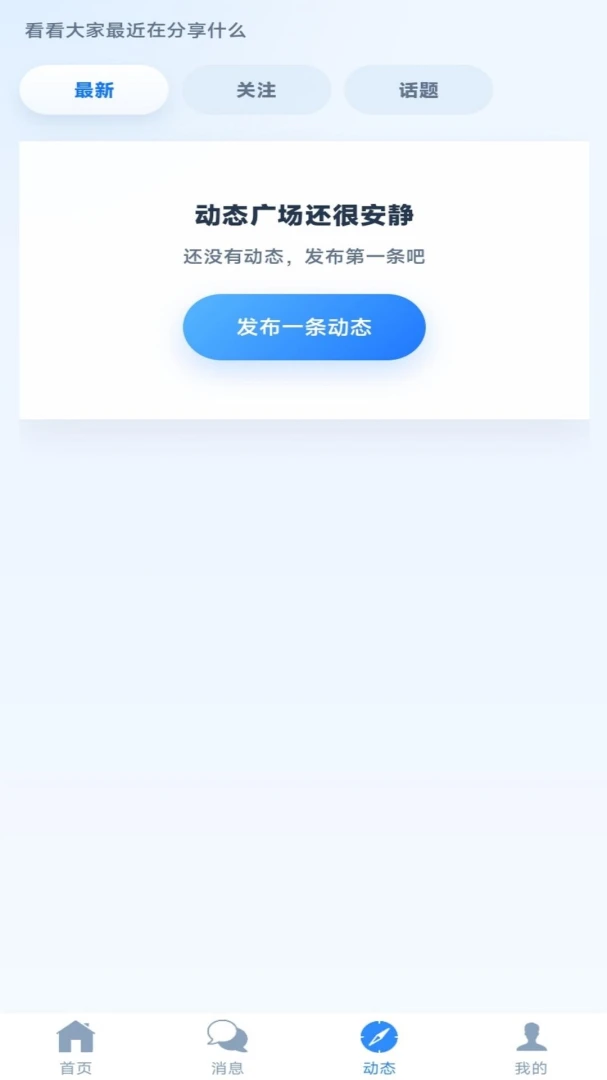Screen dimensions: 607x1080
Task: Tap the 发布一条动态 button
Action: (x=304, y=327)
